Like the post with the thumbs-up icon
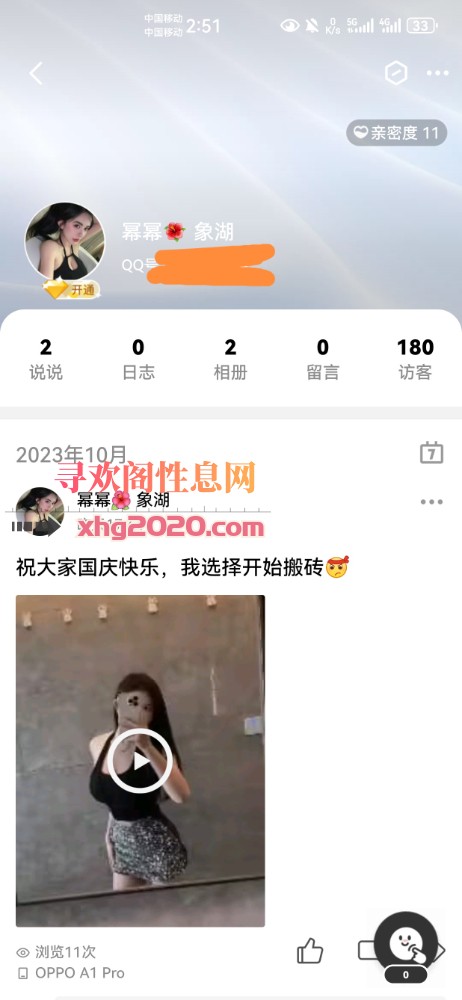The image size is (462, 1000). [x=310, y=952]
